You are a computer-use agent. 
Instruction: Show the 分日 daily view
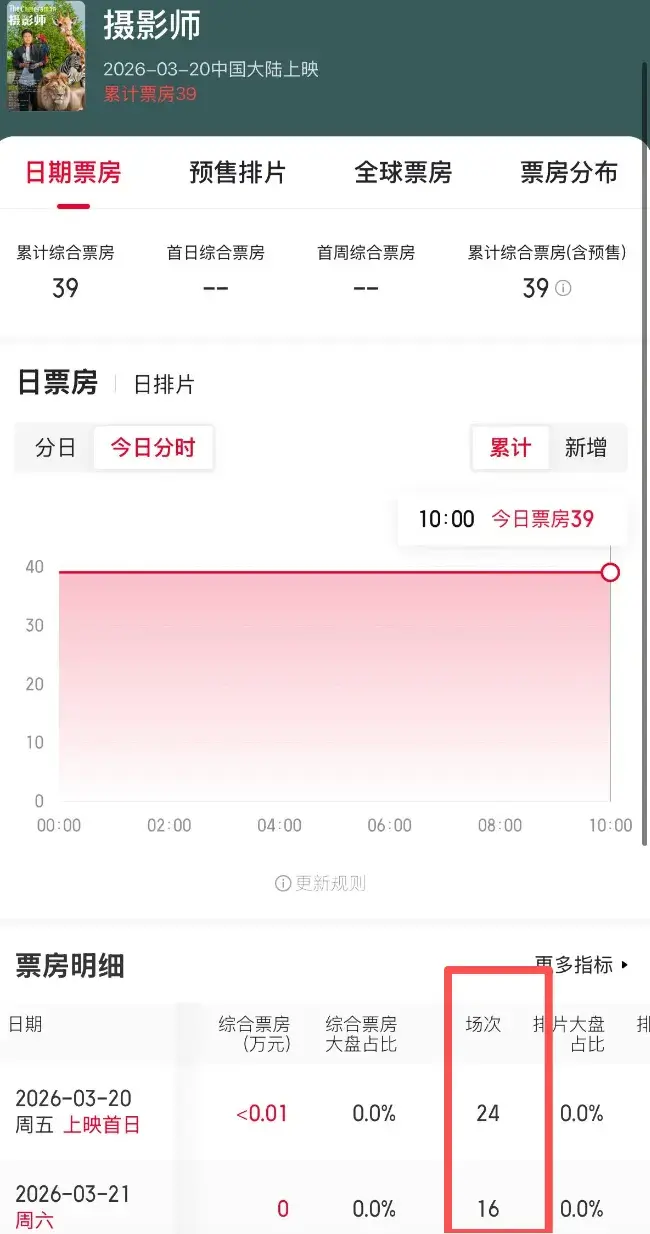(x=55, y=447)
